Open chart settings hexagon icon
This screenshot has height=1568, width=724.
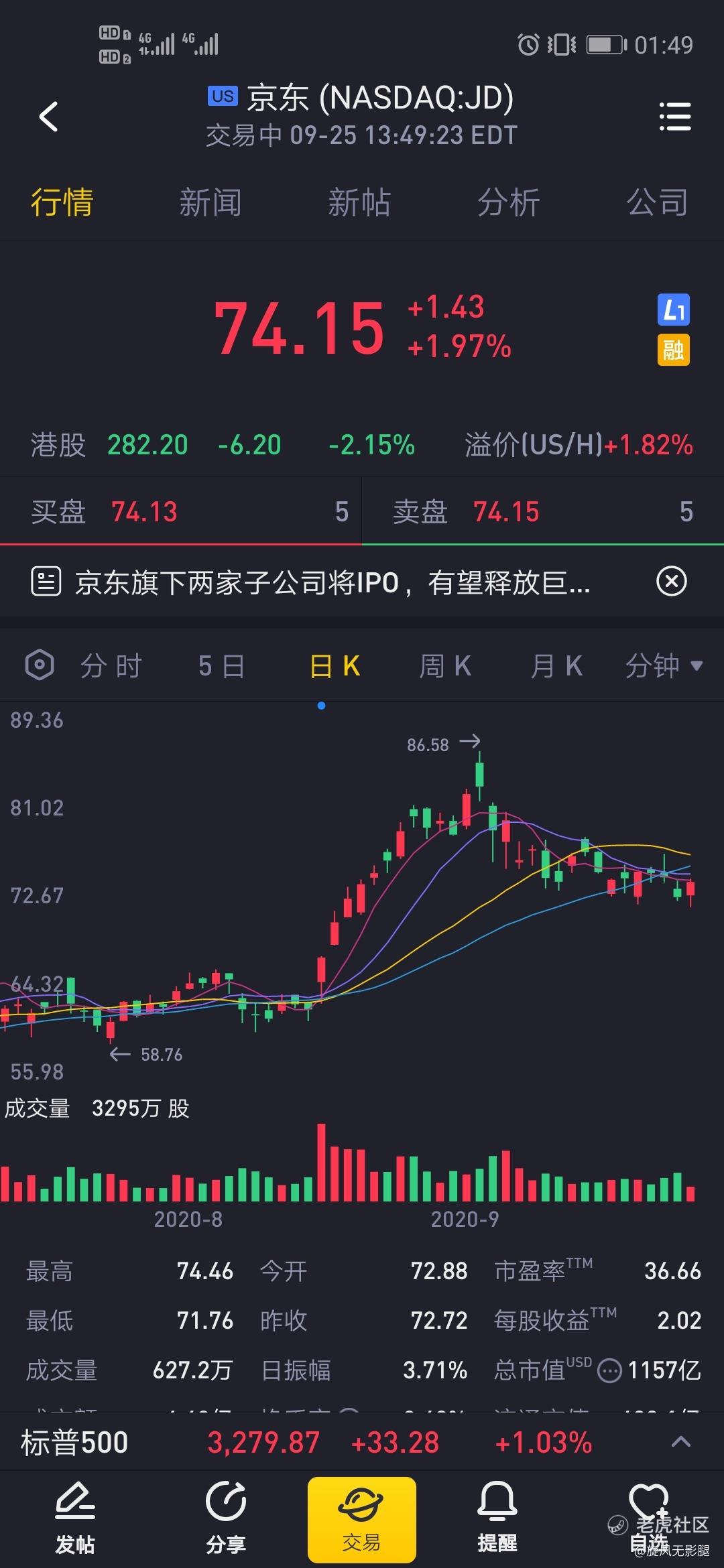pos(40,665)
